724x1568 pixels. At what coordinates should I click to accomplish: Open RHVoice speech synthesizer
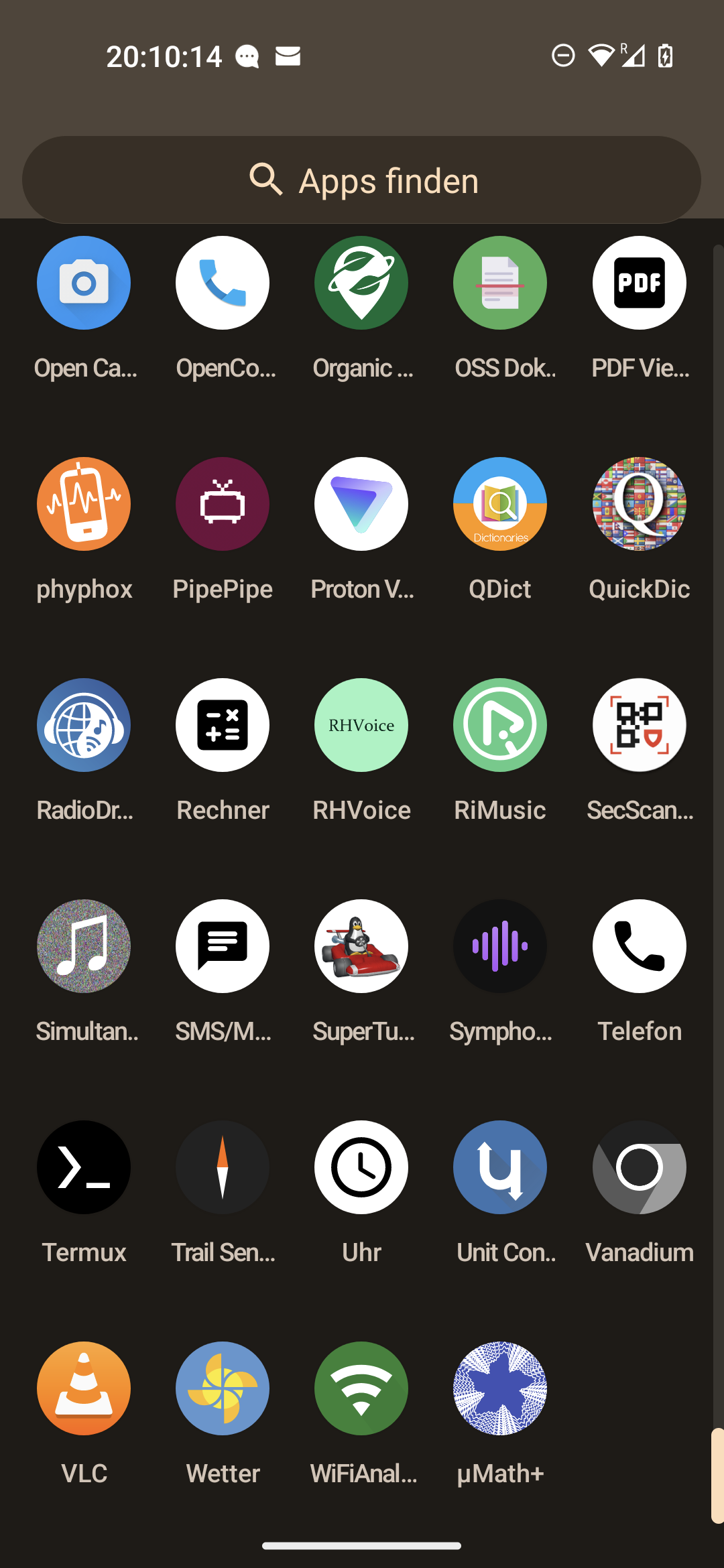pyautogui.click(x=361, y=725)
